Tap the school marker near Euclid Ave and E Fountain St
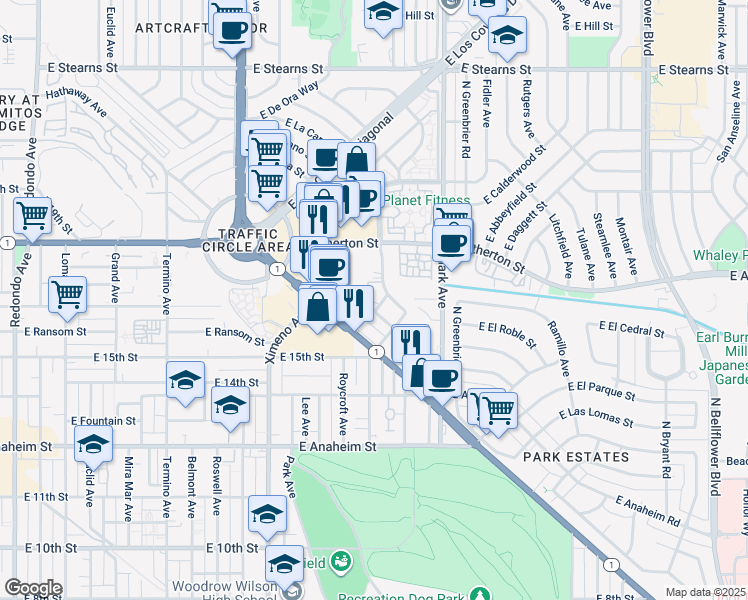The width and height of the screenshot is (748, 600). [x=93, y=443]
